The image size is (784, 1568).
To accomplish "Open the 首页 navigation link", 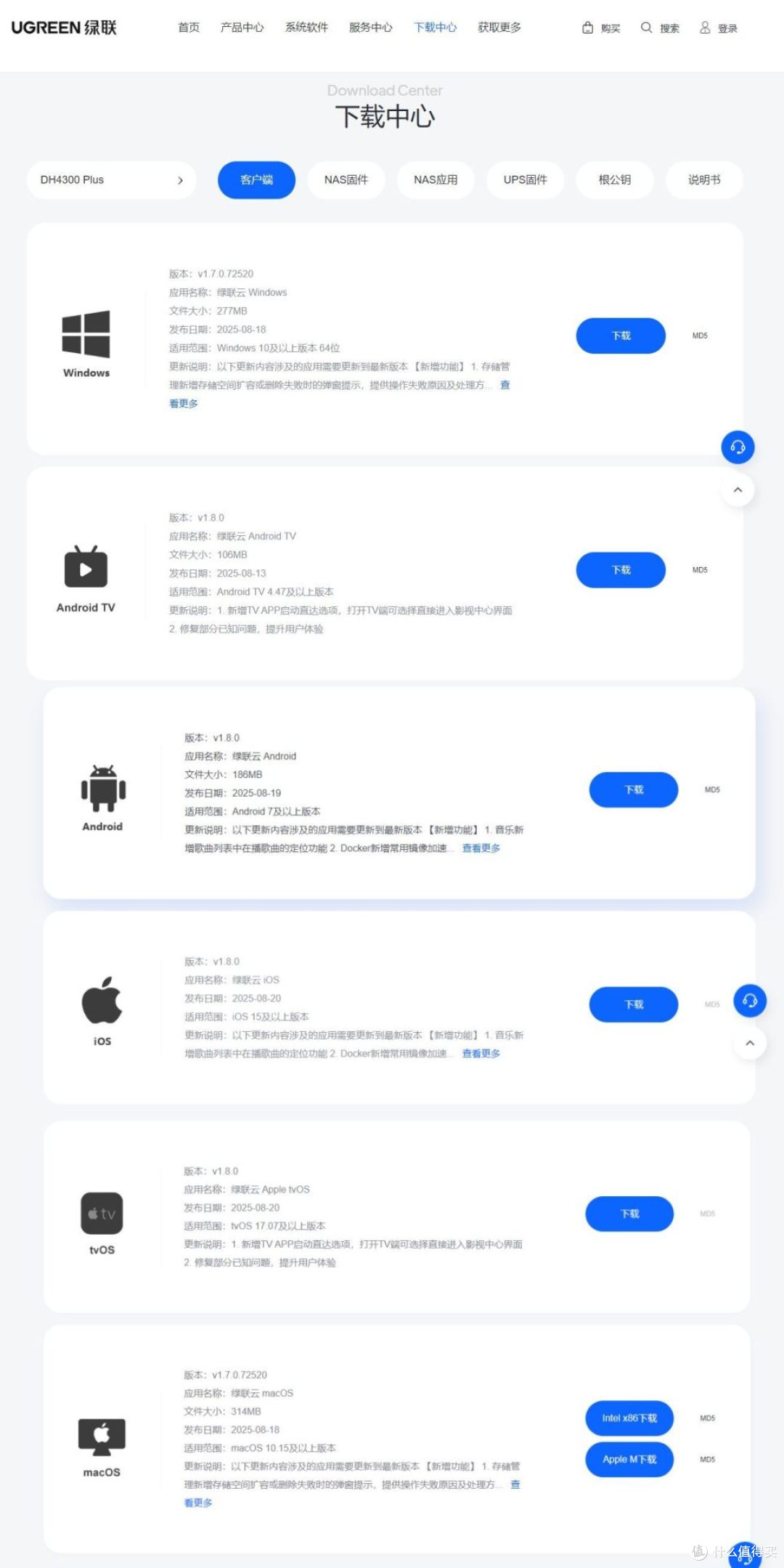I will pyautogui.click(x=189, y=28).
